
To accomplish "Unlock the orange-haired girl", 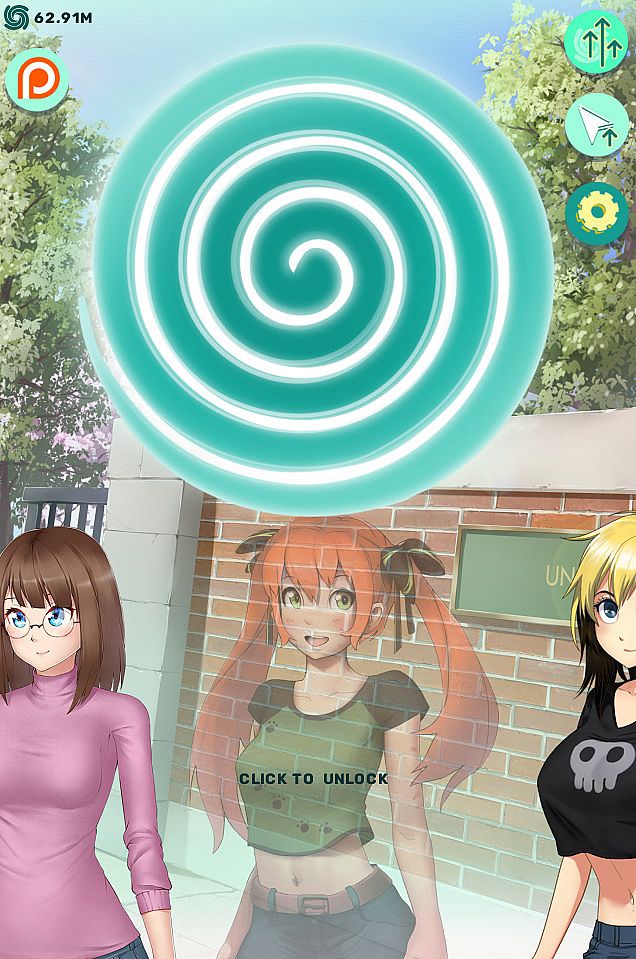I will pos(313,778).
